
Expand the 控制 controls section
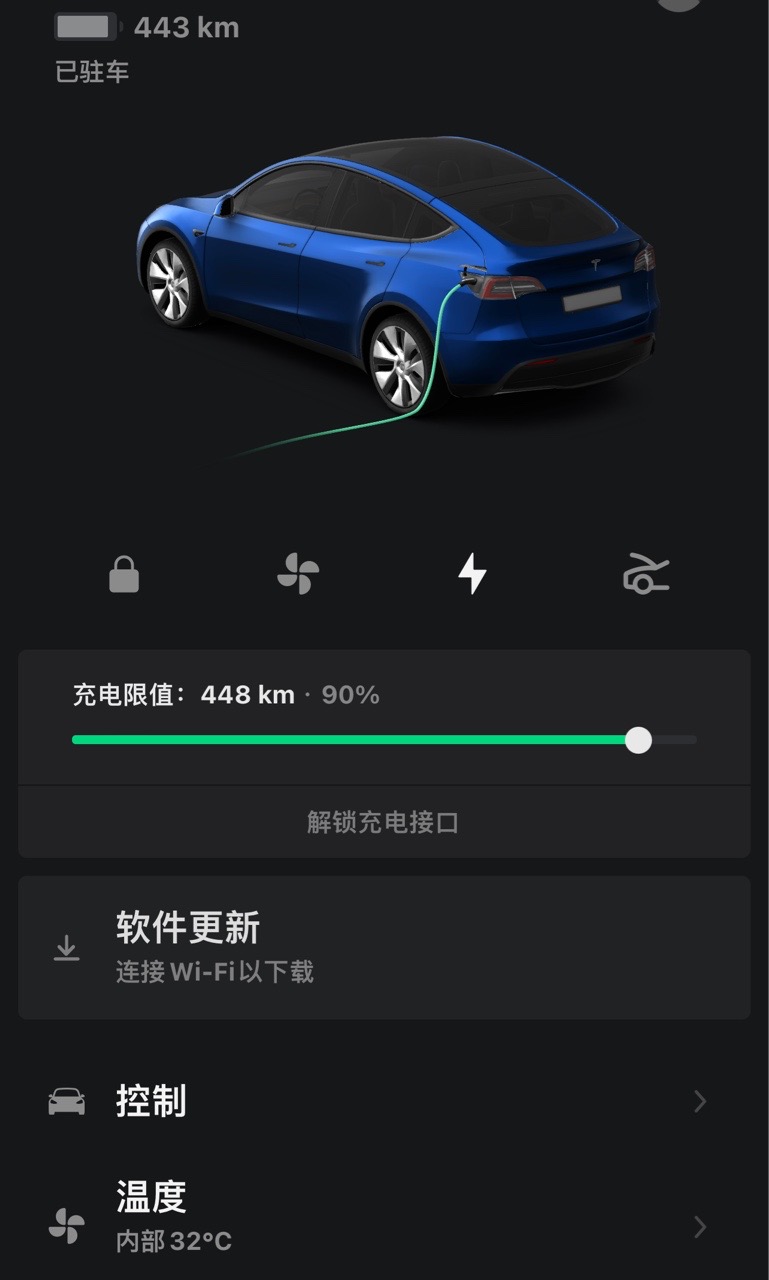(384, 1101)
